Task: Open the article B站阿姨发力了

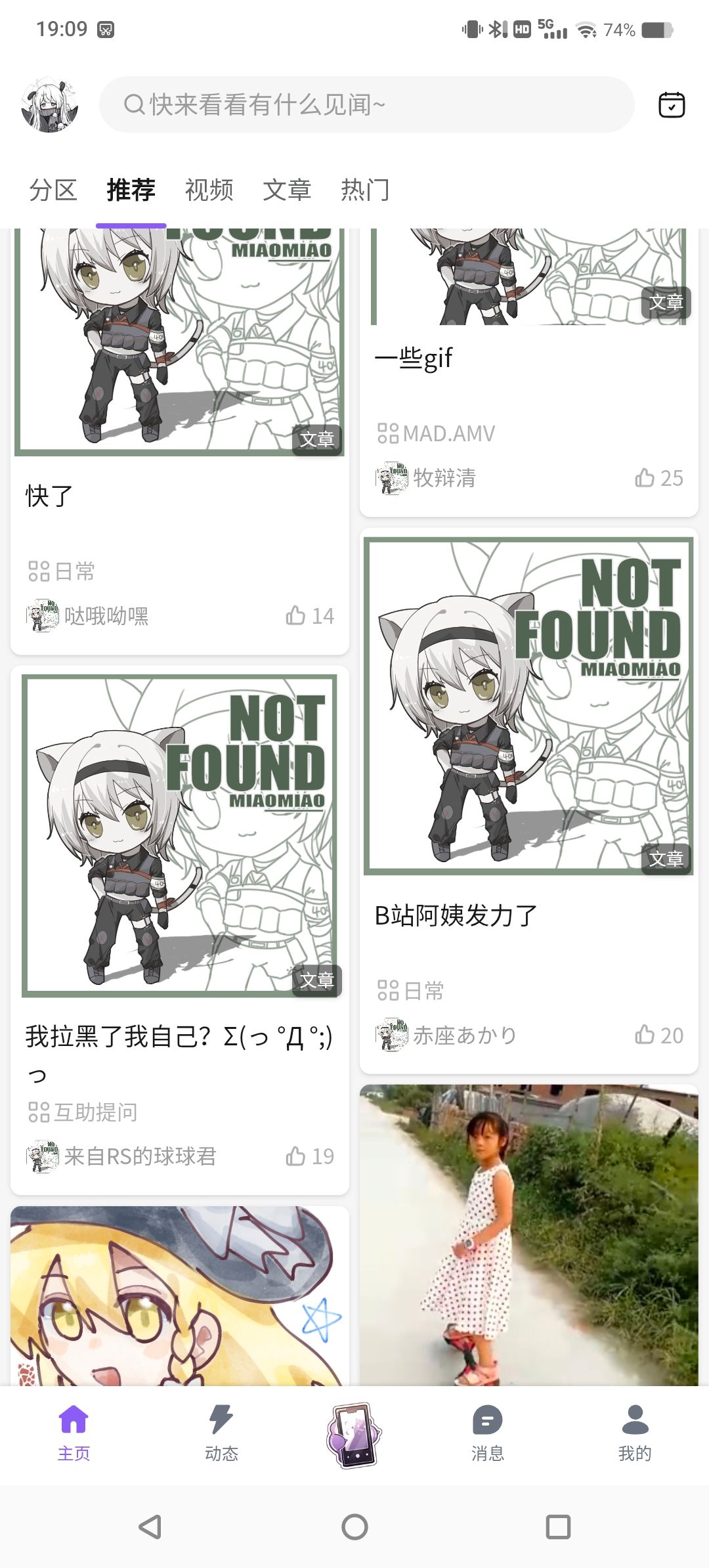Action: (x=456, y=915)
